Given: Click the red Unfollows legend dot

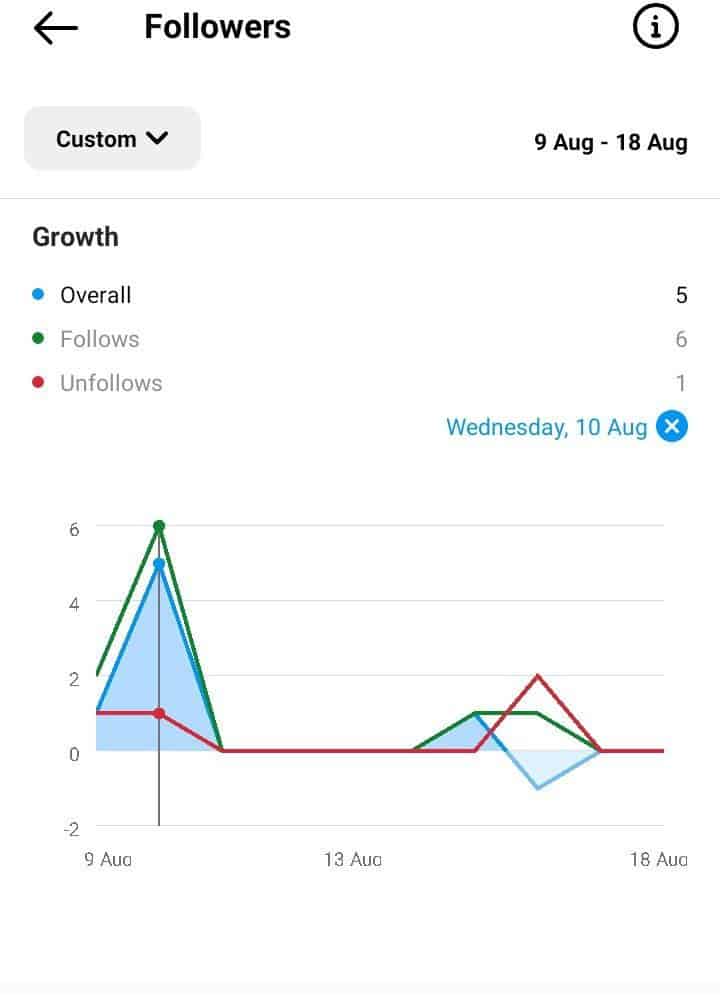Looking at the screenshot, I should (x=39, y=381).
